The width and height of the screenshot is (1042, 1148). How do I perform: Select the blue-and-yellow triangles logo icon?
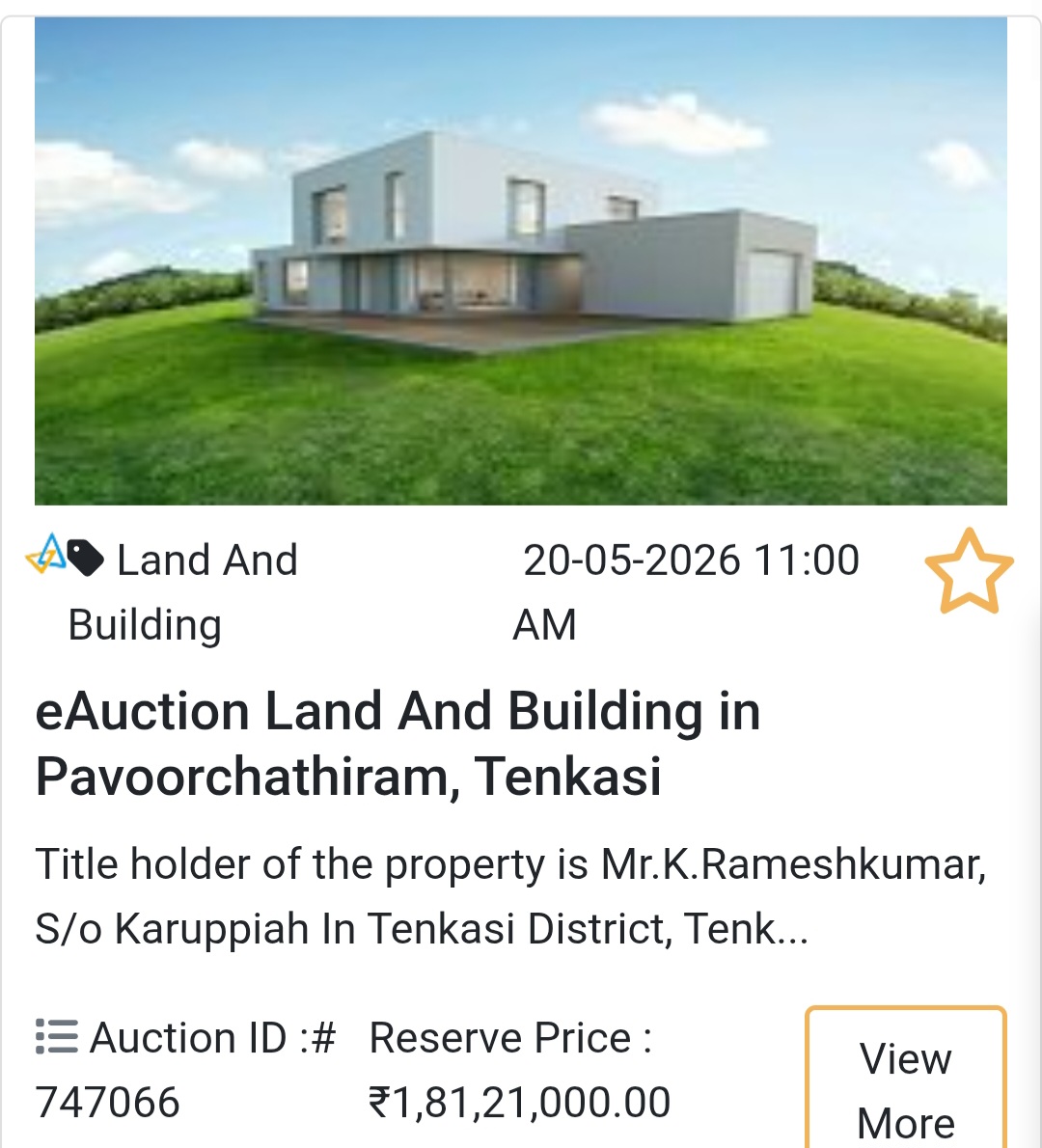click(x=46, y=553)
